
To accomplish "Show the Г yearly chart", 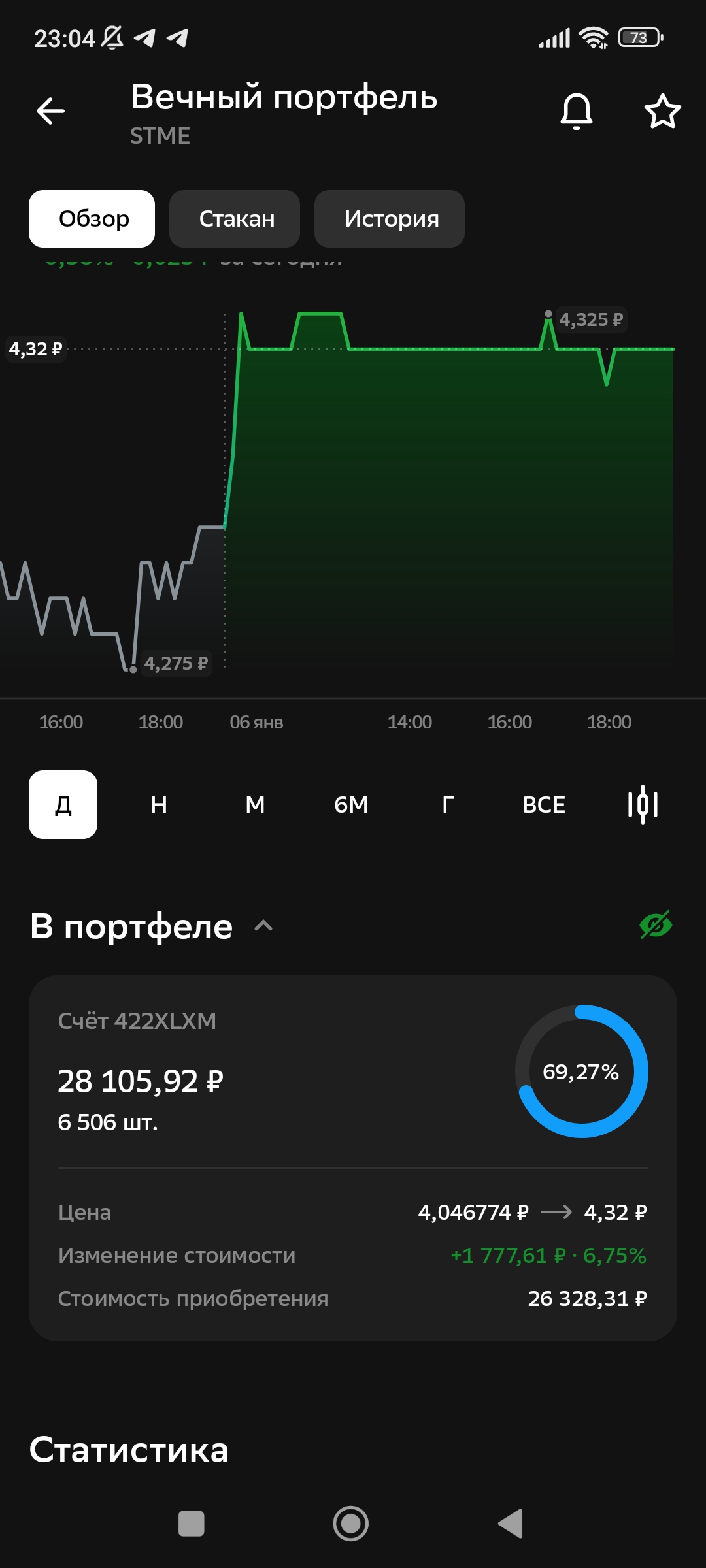I will pos(448,804).
